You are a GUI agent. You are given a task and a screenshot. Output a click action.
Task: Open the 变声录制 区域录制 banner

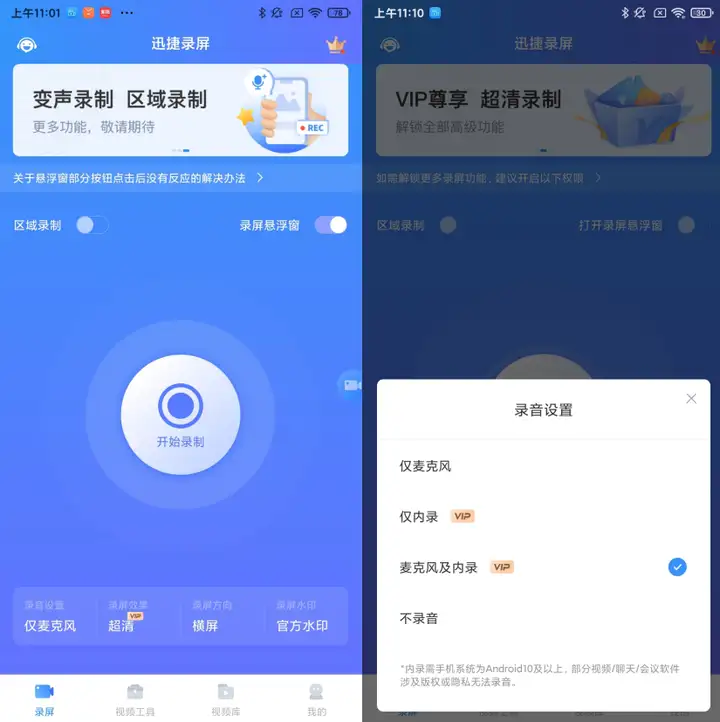click(x=180, y=110)
